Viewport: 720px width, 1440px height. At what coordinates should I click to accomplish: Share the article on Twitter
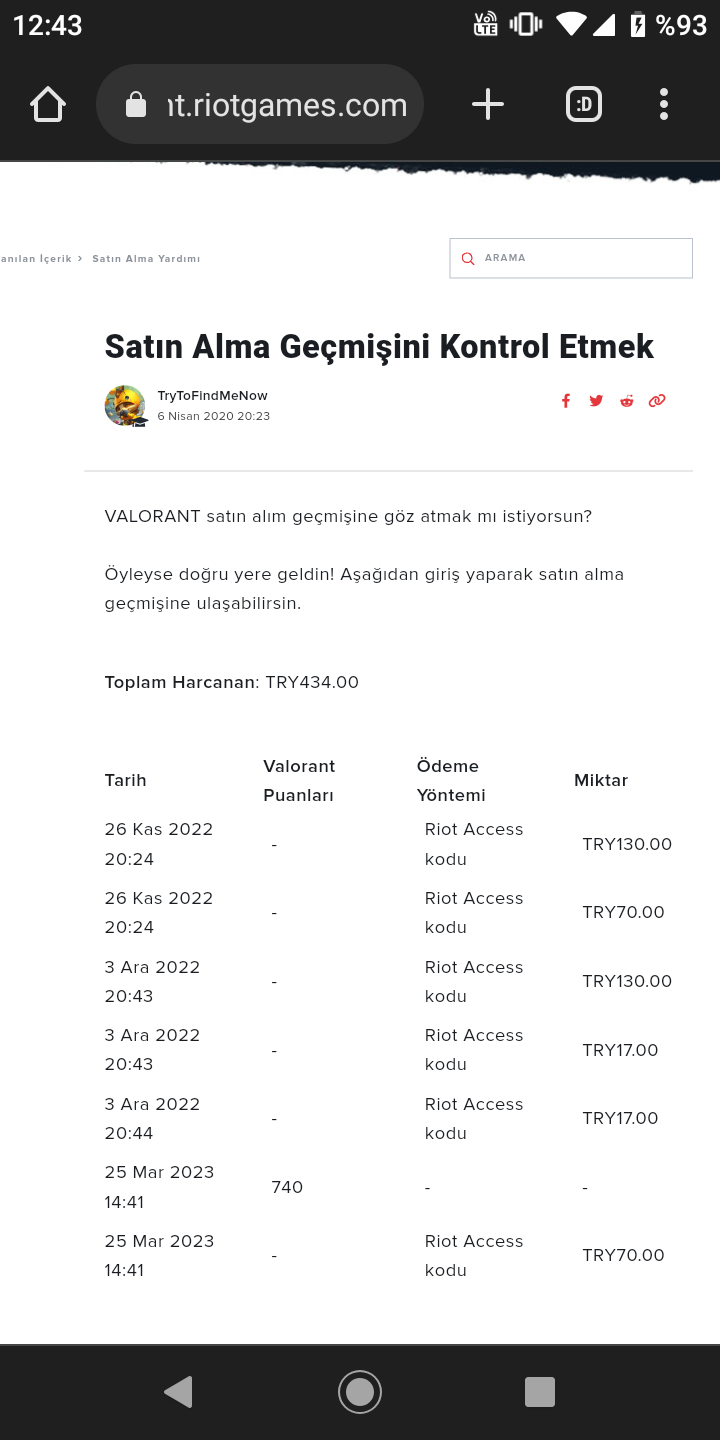596,401
